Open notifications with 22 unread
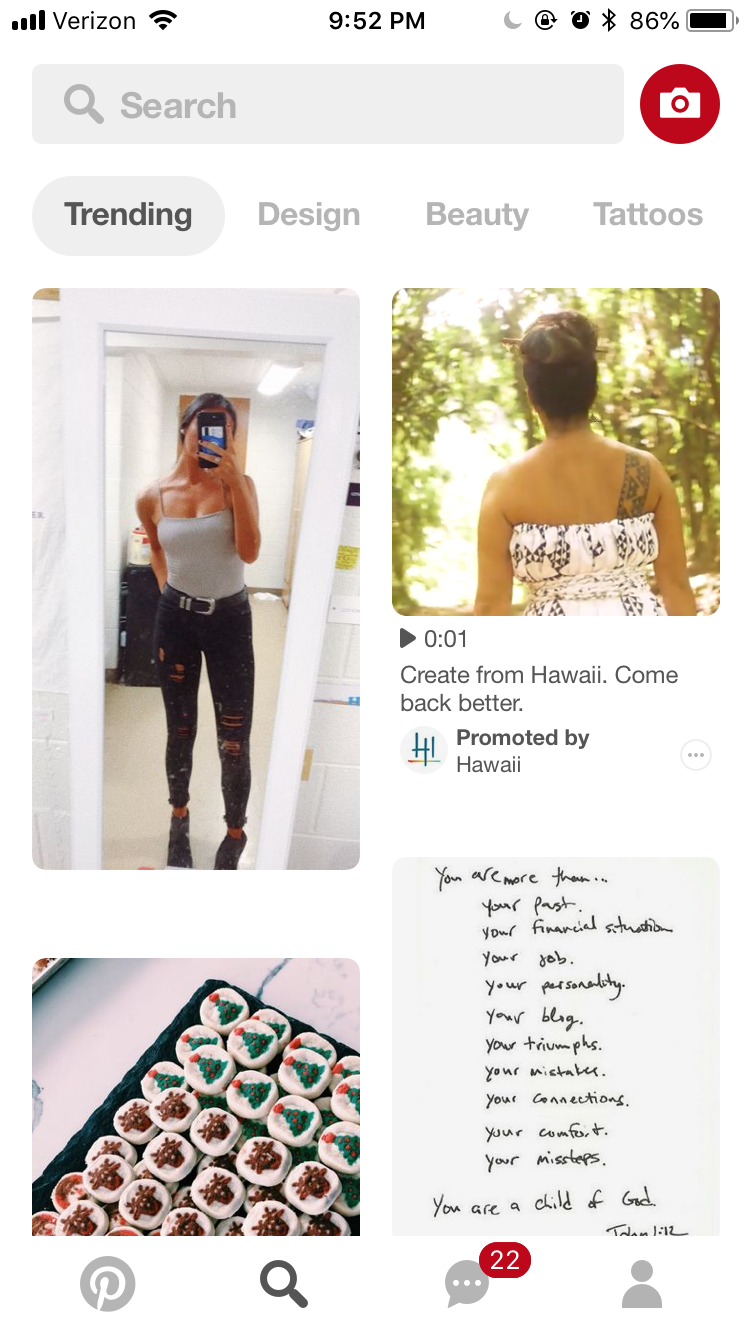 (x=470, y=1281)
